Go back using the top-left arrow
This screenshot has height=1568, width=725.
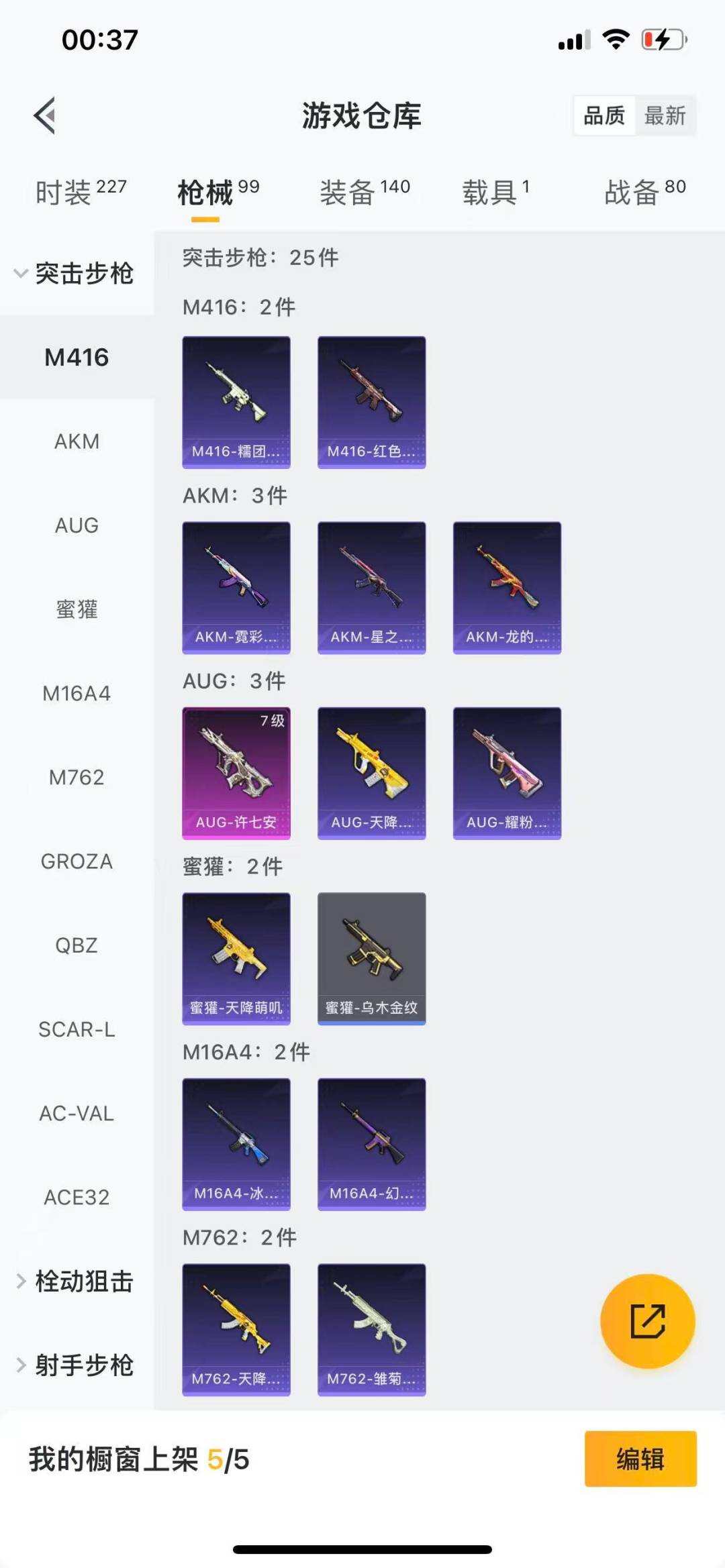tap(45, 116)
